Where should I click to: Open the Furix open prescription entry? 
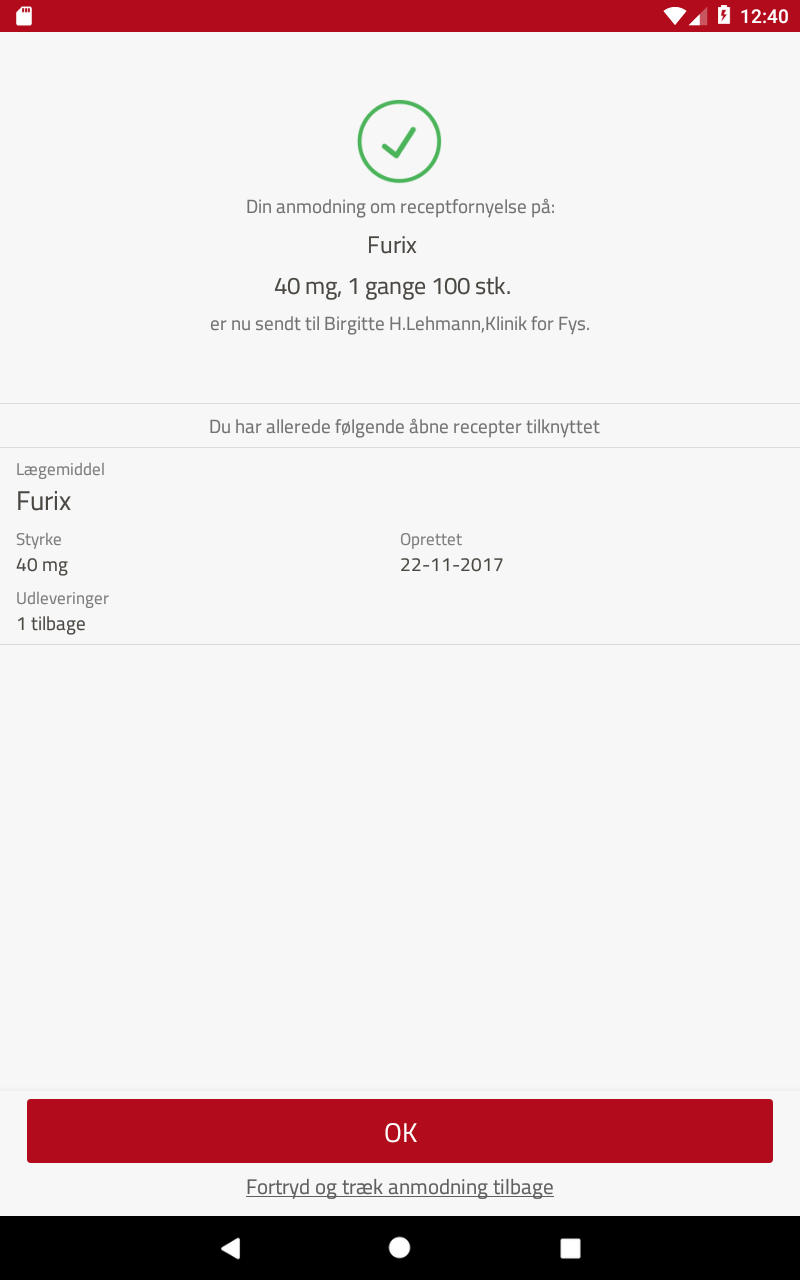pos(400,546)
